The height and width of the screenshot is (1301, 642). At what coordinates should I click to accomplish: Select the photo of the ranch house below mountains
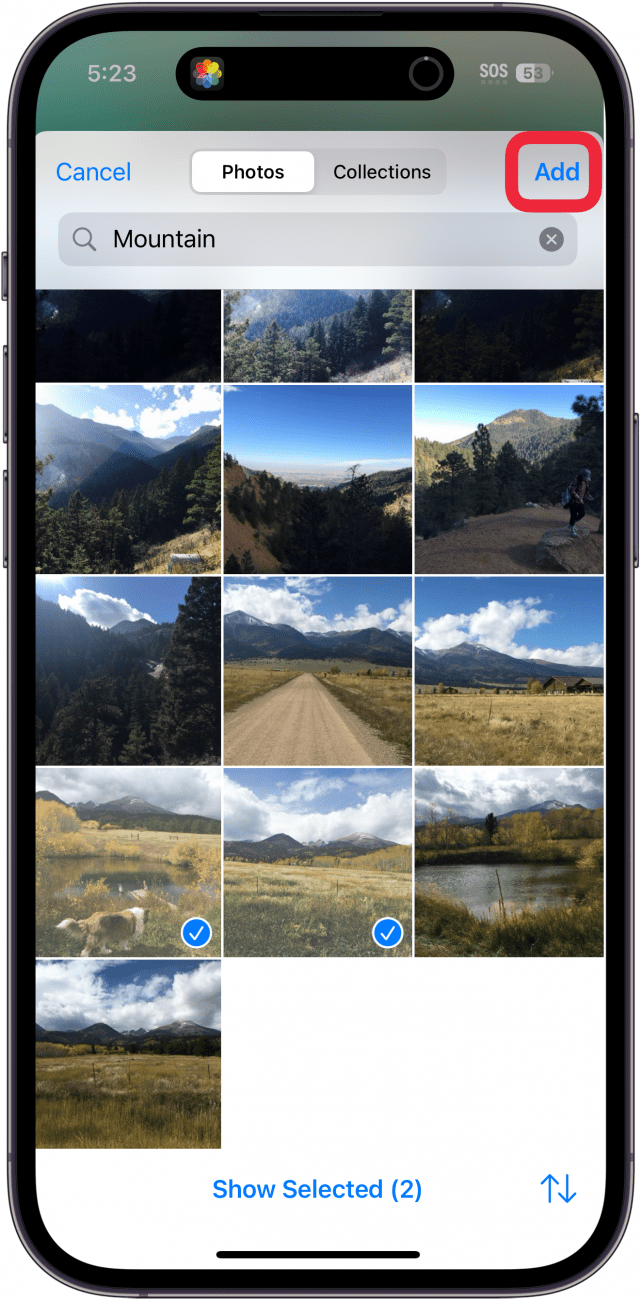pos(509,671)
